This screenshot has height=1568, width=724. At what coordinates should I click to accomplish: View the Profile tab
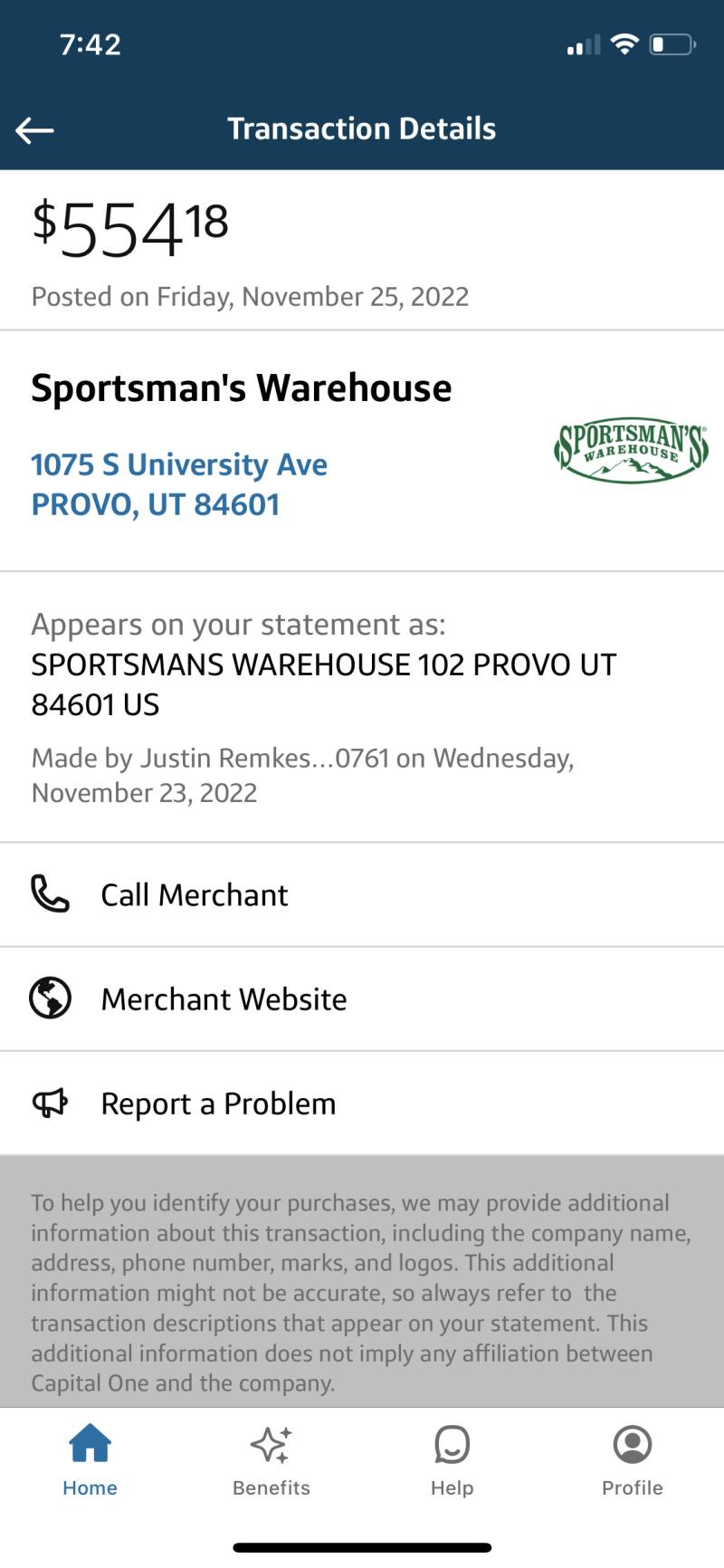coord(633,1459)
